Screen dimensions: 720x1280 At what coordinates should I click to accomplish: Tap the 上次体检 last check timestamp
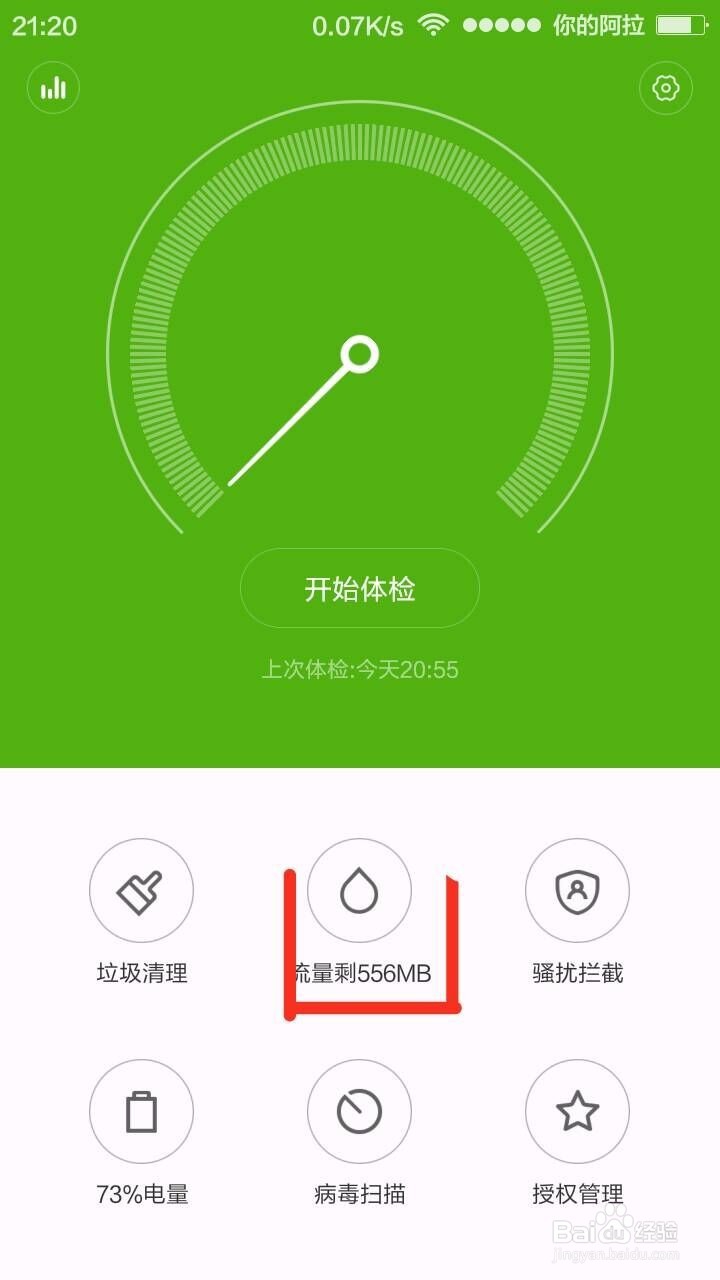click(x=360, y=671)
